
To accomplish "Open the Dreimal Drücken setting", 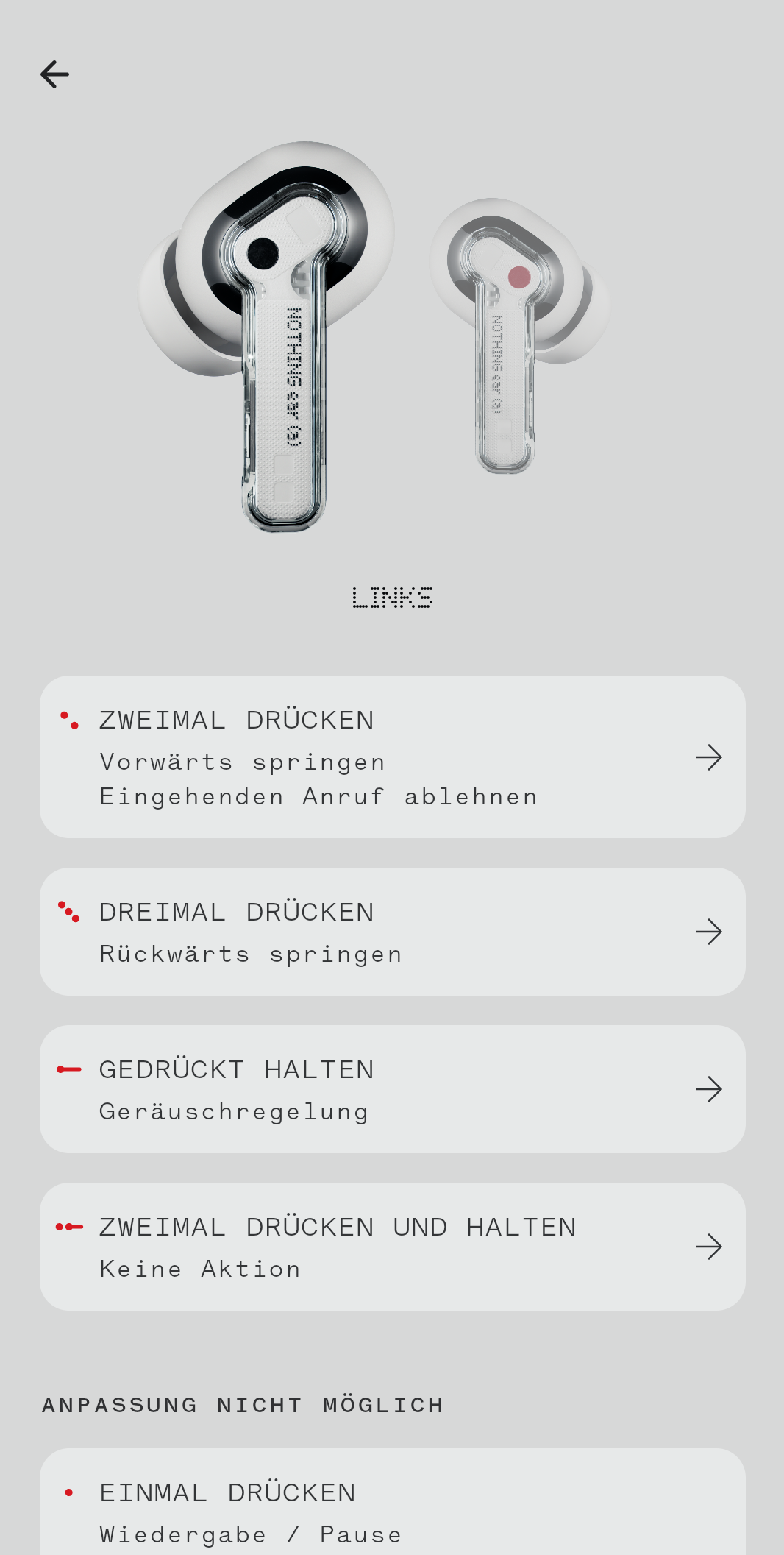I will point(392,932).
